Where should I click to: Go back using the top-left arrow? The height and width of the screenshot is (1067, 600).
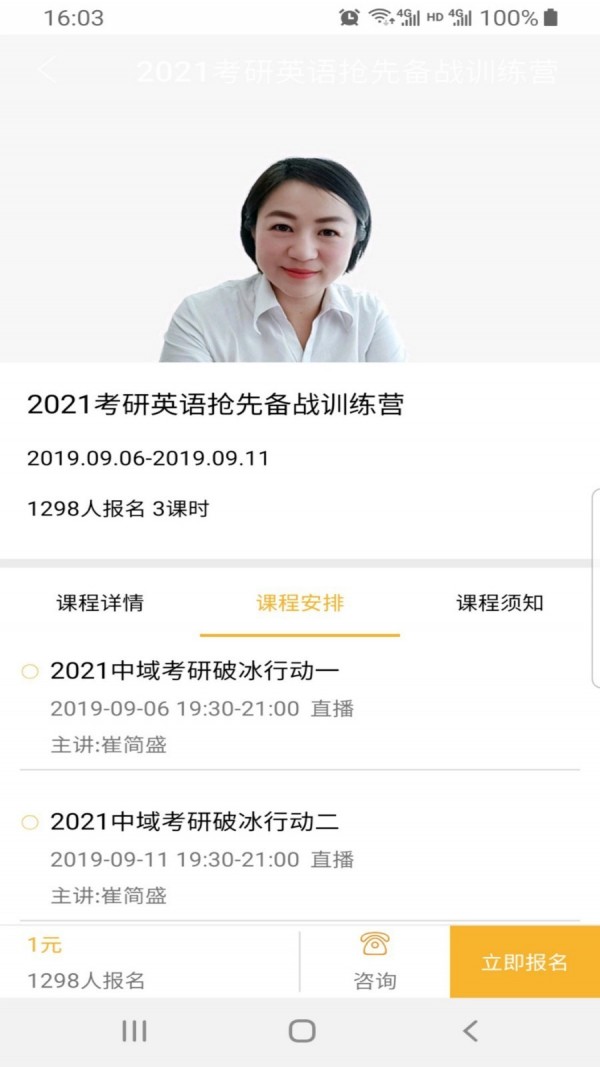pyautogui.click(x=46, y=70)
